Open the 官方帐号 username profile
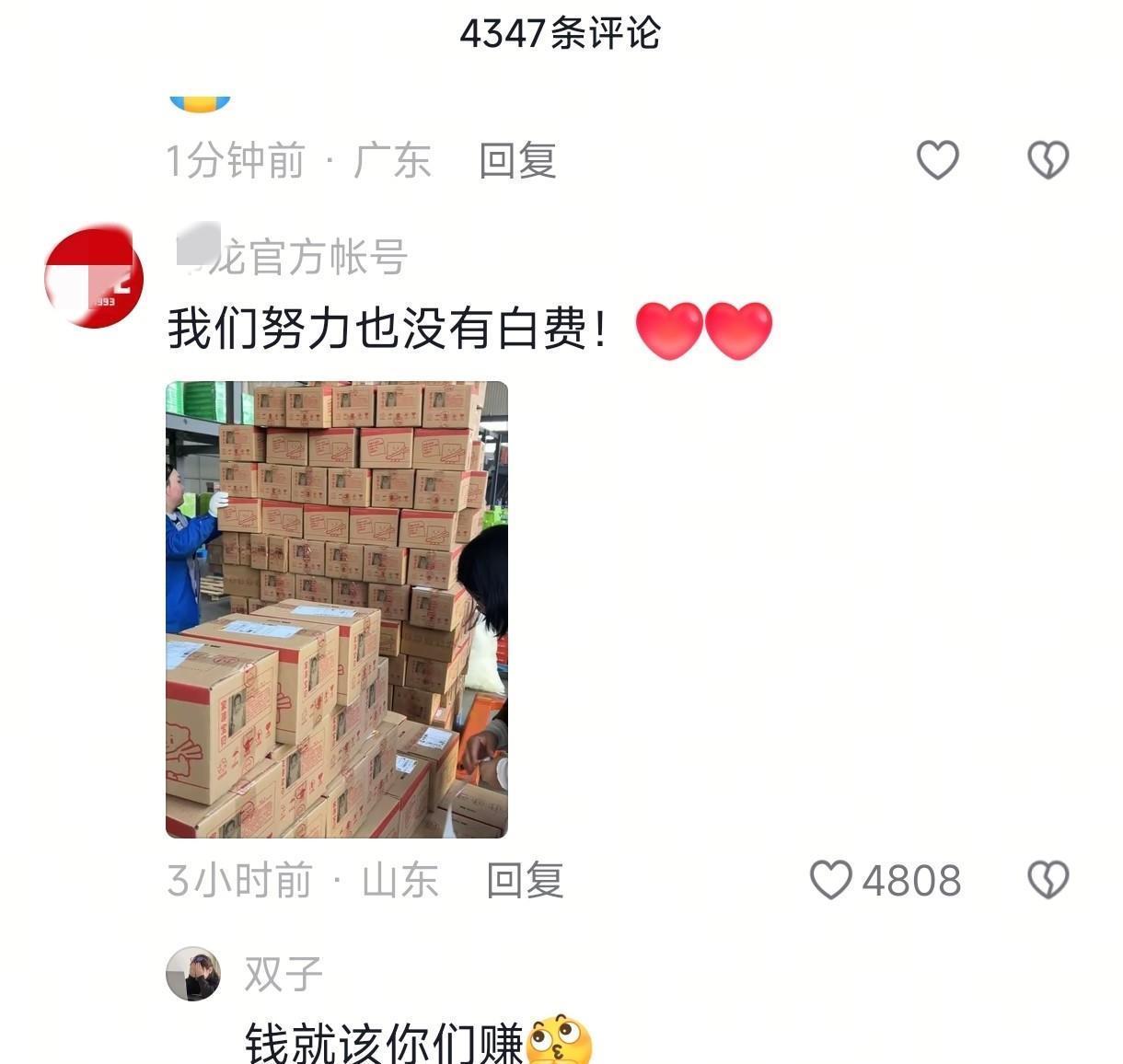1123x1064 pixels. (x=293, y=258)
